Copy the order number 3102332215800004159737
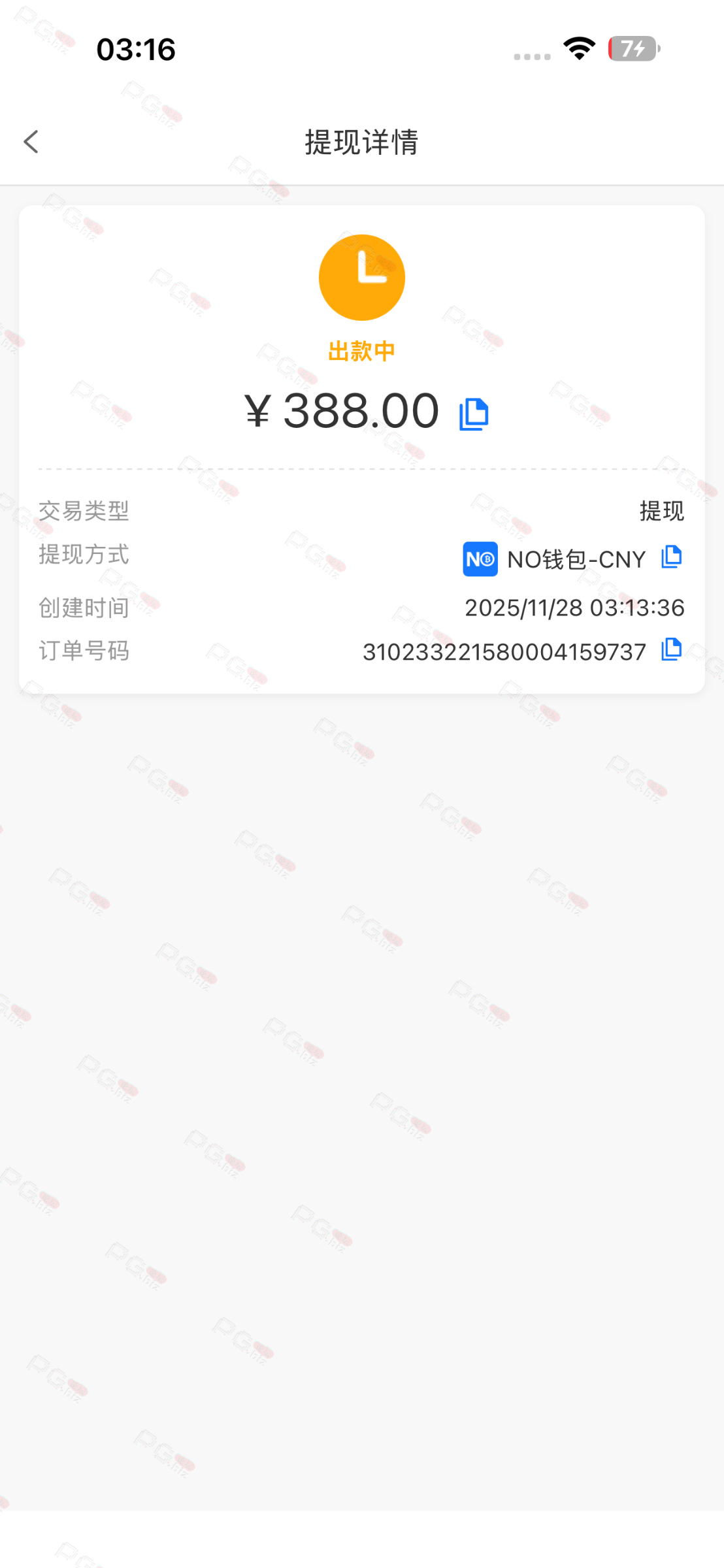 (x=671, y=650)
